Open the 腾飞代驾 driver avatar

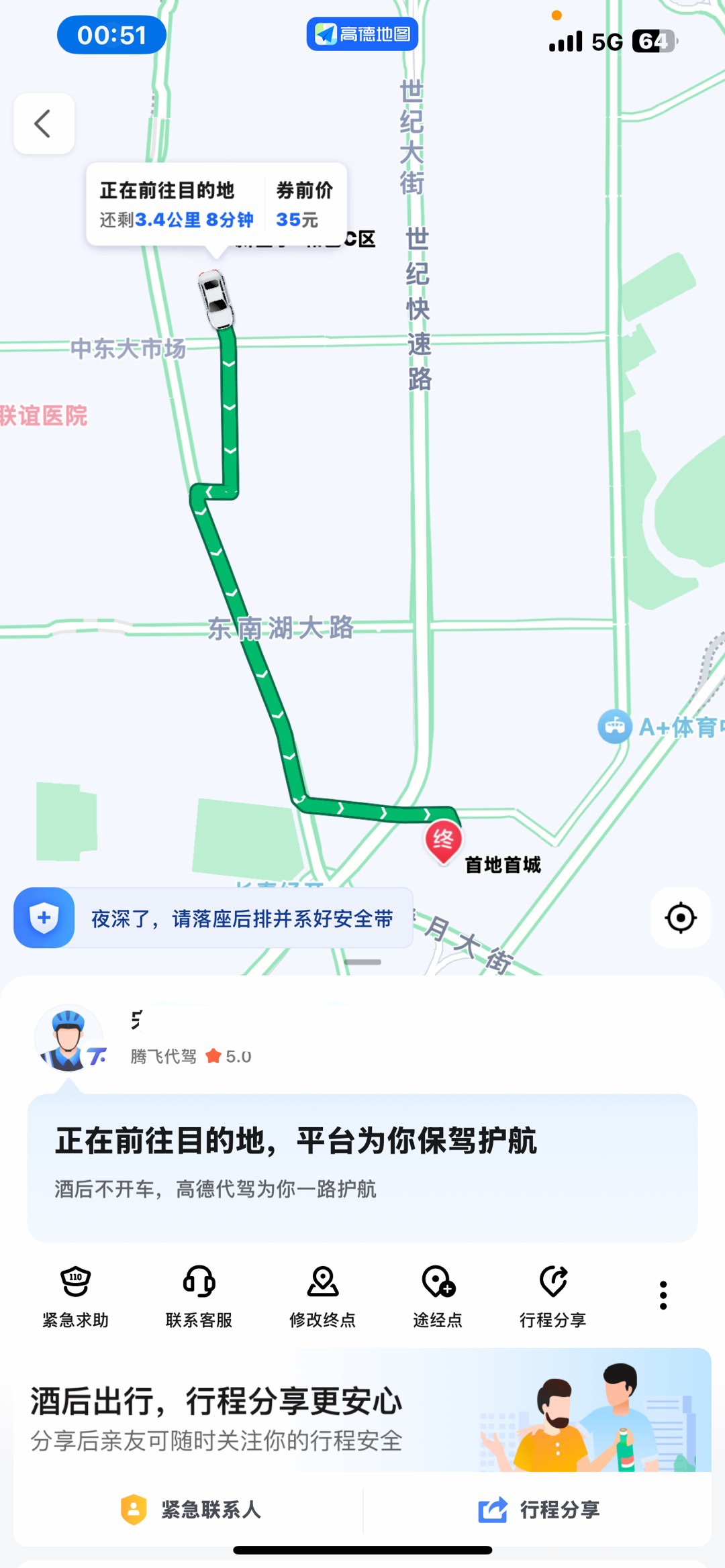[x=68, y=1039]
